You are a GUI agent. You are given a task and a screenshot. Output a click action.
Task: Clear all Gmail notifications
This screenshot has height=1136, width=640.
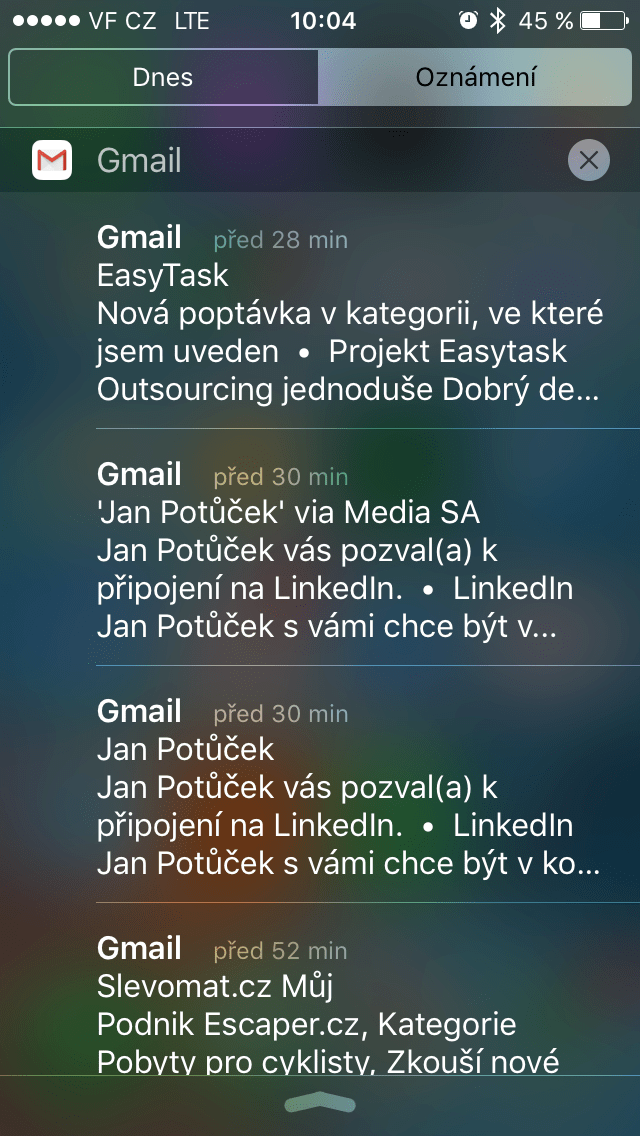(589, 160)
